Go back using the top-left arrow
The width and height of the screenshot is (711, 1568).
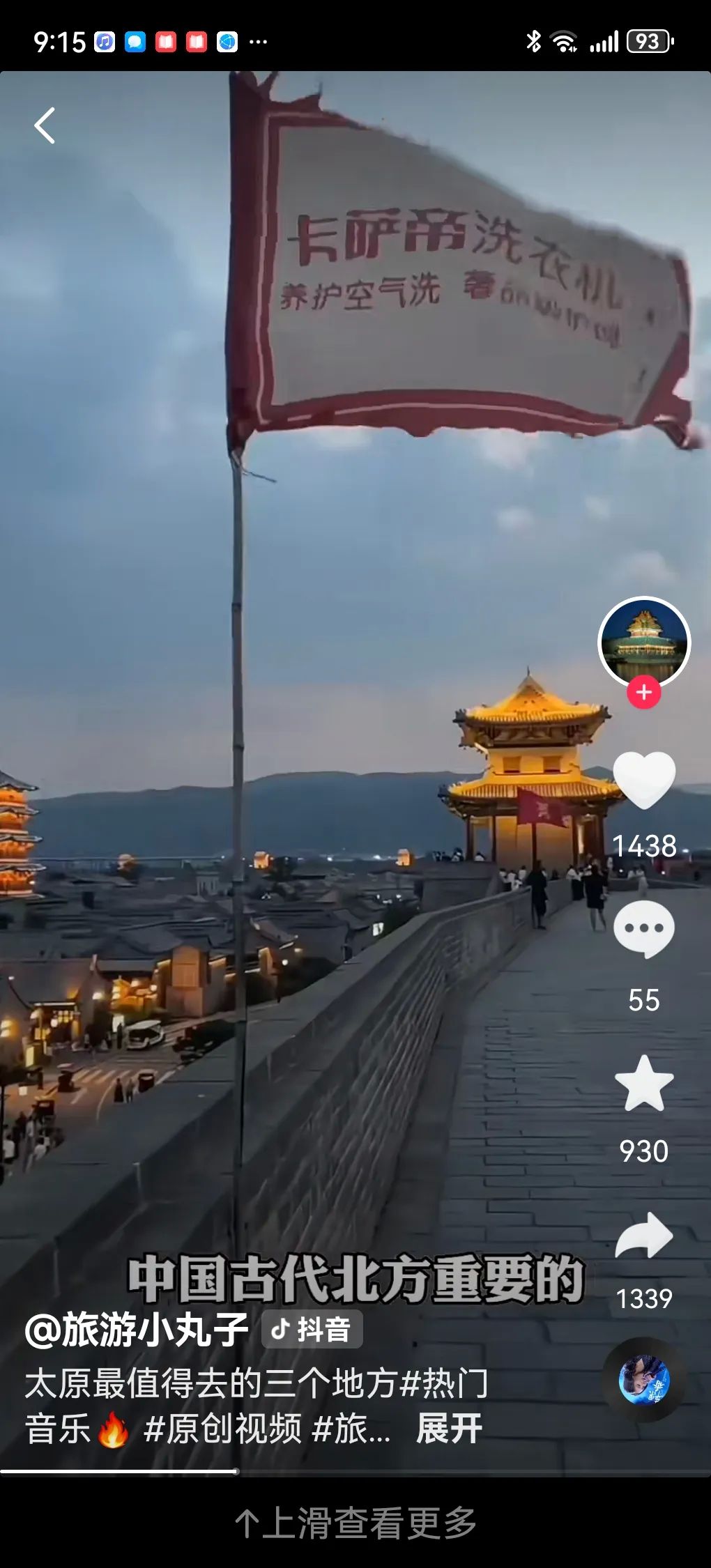click(x=45, y=126)
